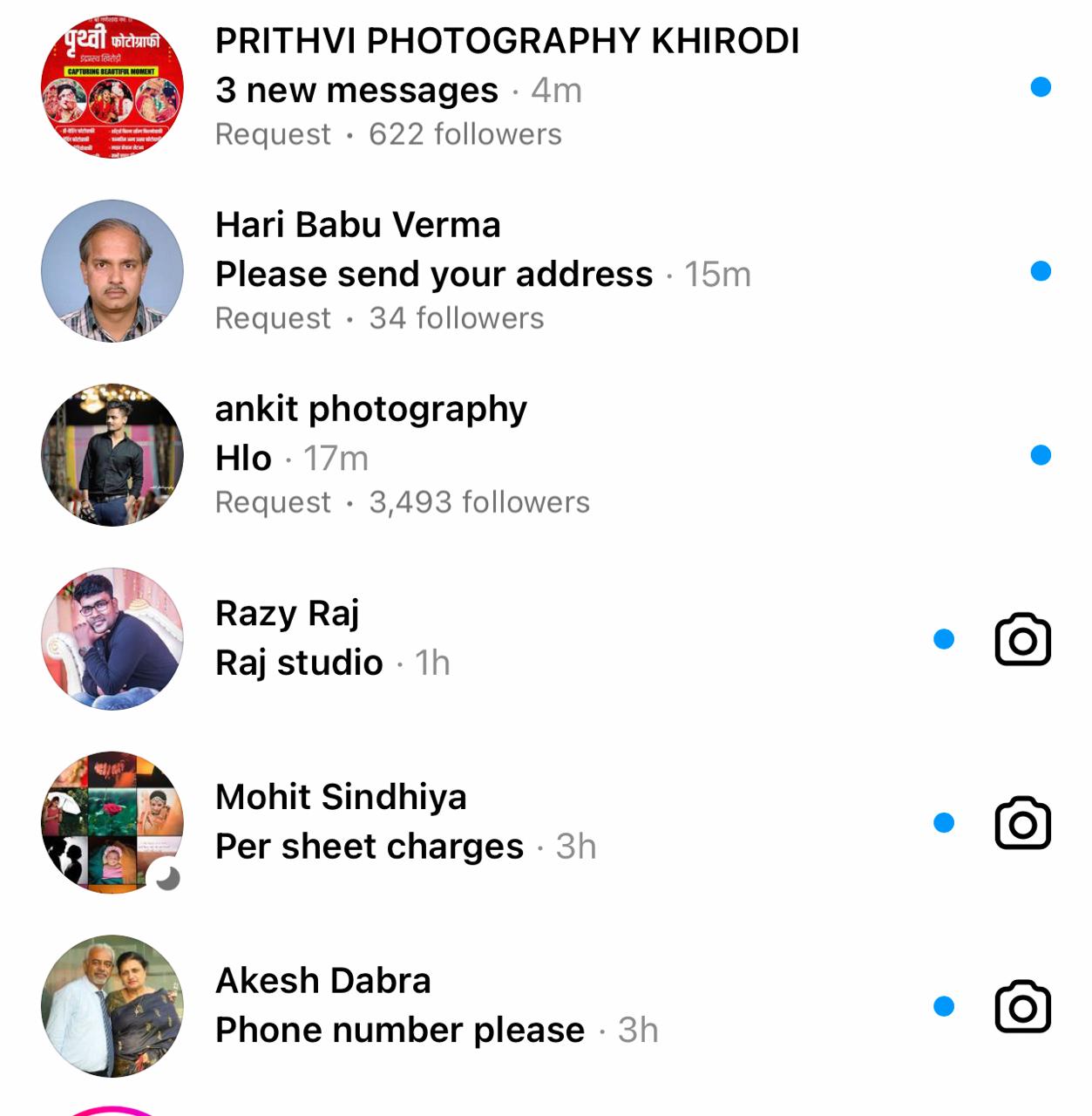The image size is (1092, 1116).
Task: Open ankit photography message request
Action: point(401,455)
